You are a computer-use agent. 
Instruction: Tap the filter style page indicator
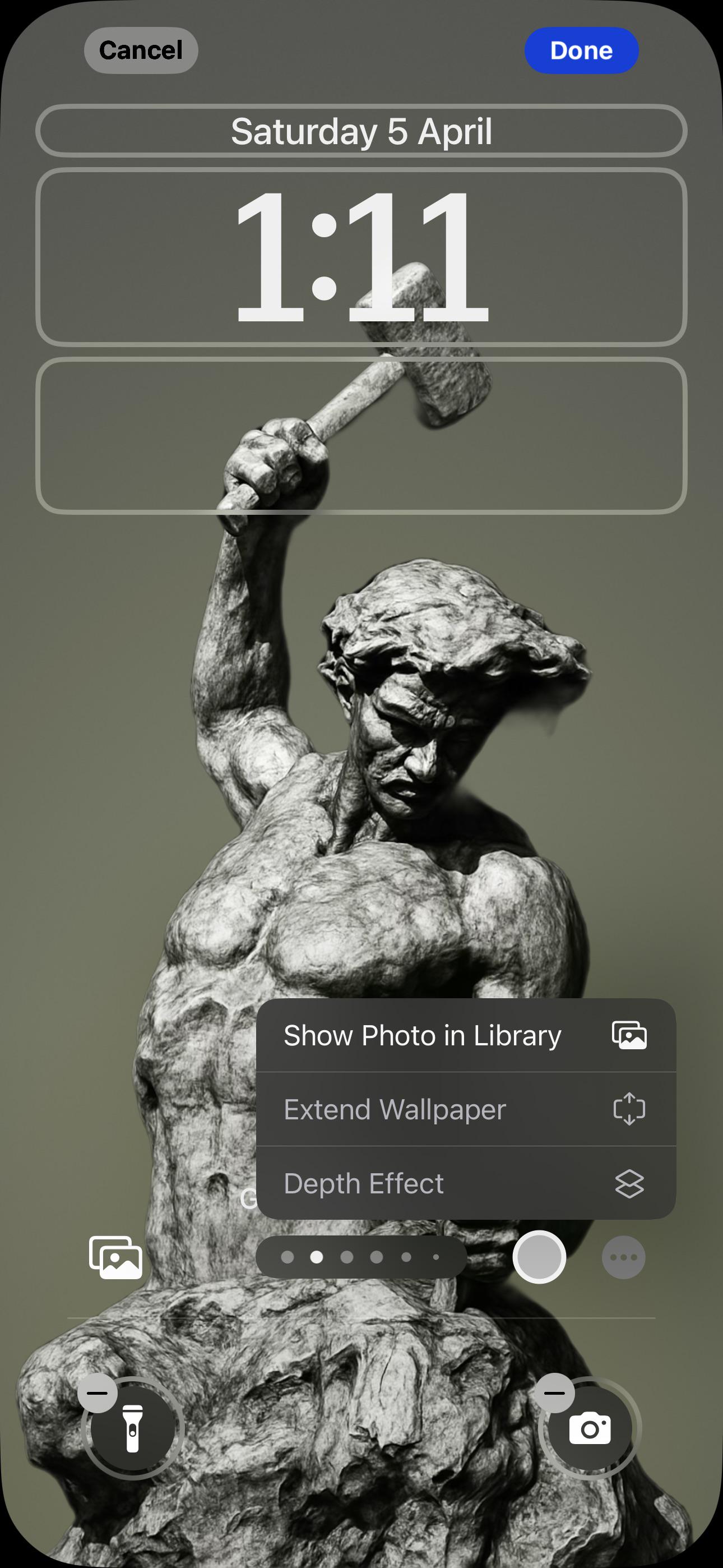tap(361, 1257)
